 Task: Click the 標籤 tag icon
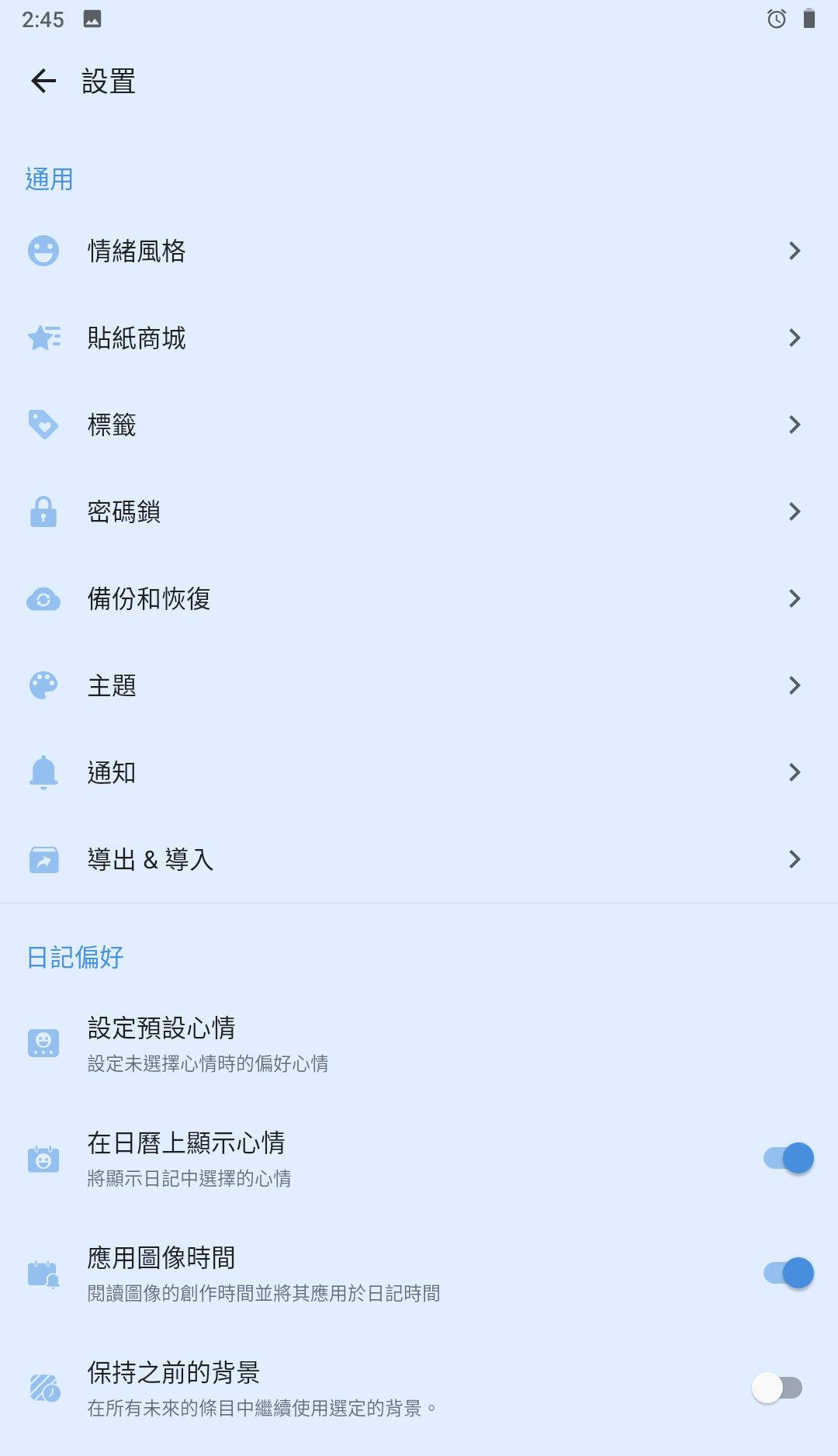[44, 424]
